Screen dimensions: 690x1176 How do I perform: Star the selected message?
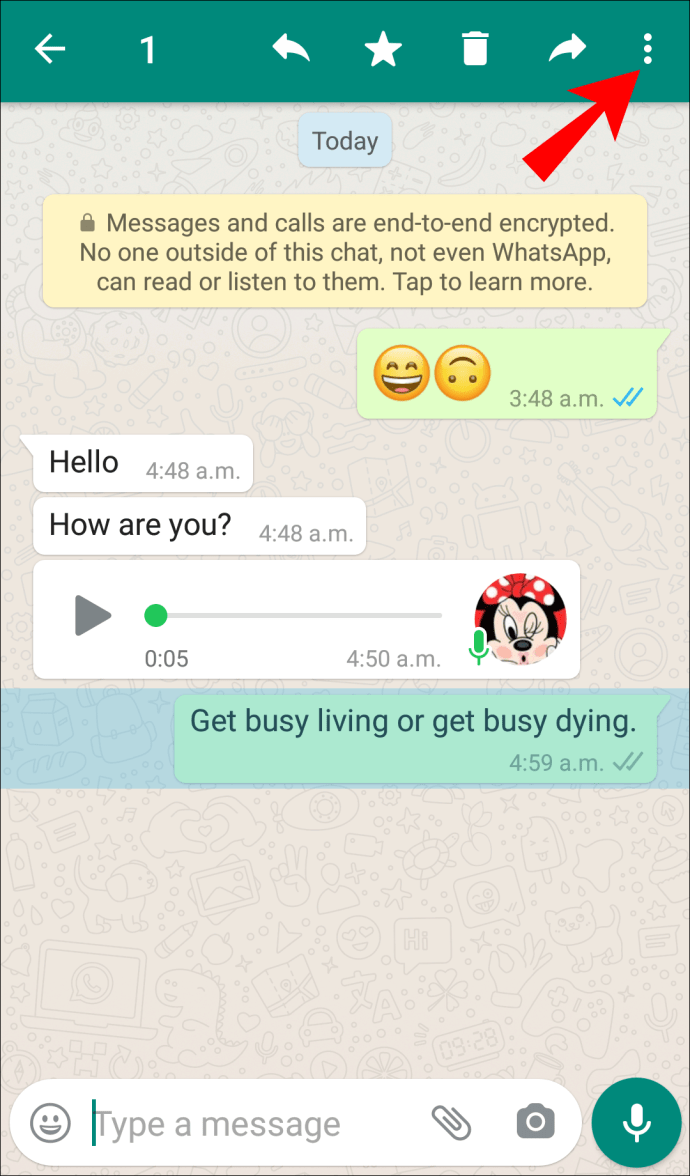(x=384, y=49)
